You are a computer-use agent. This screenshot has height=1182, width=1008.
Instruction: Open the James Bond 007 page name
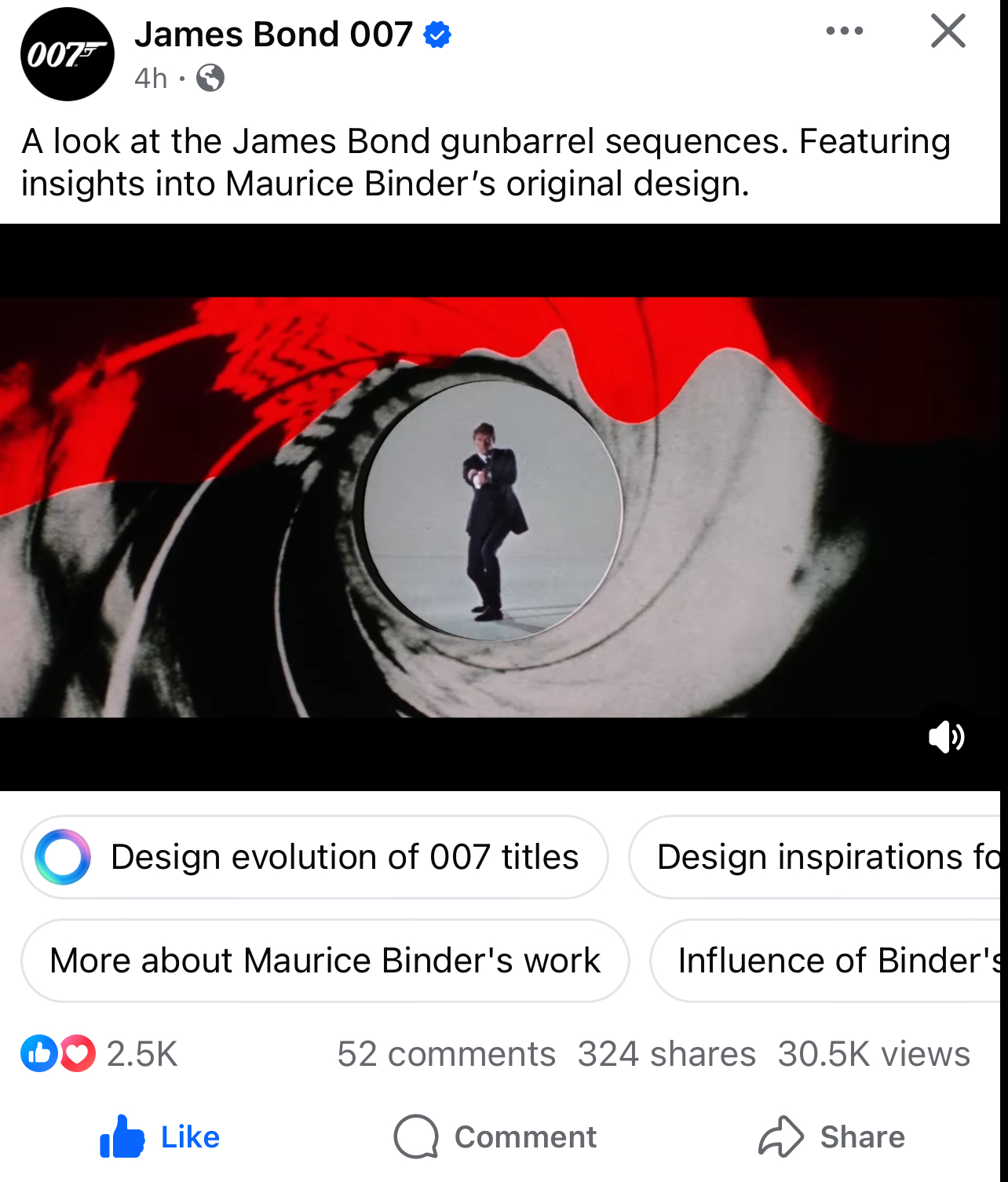pyautogui.click(x=273, y=35)
